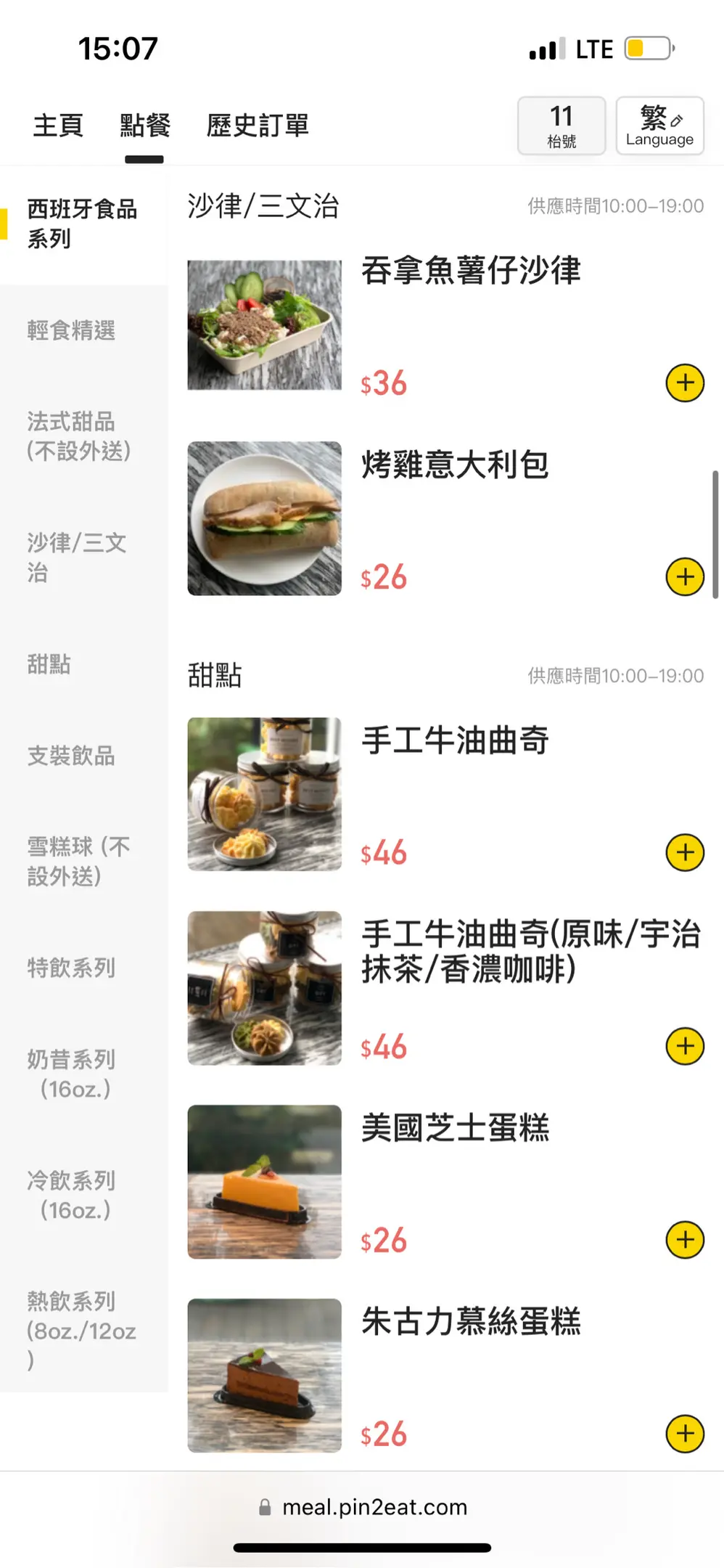
Task: Open the 西班牙食品系列 category
Action: coord(81,224)
